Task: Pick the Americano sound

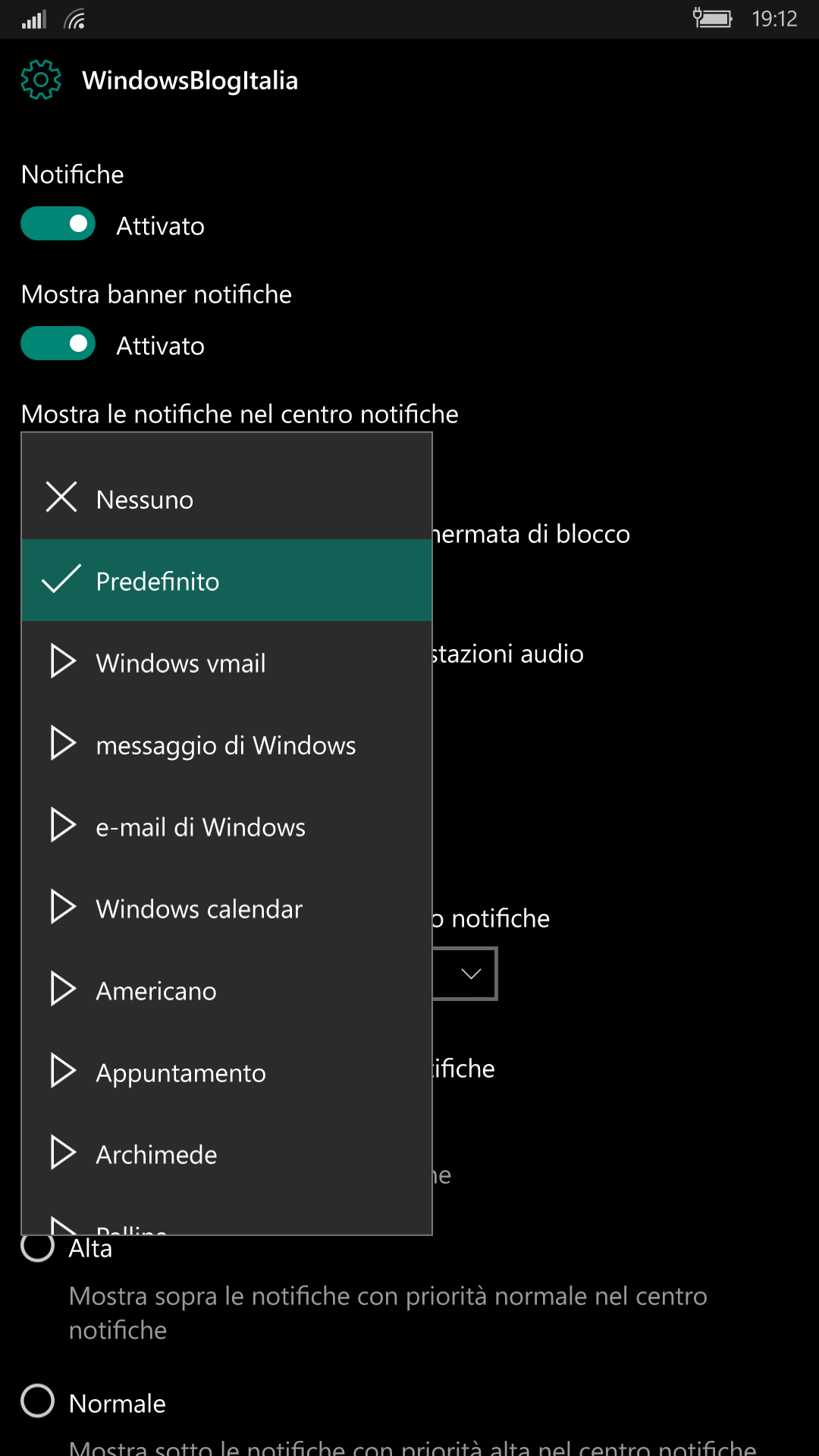Action: pyautogui.click(x=227, y=990)
